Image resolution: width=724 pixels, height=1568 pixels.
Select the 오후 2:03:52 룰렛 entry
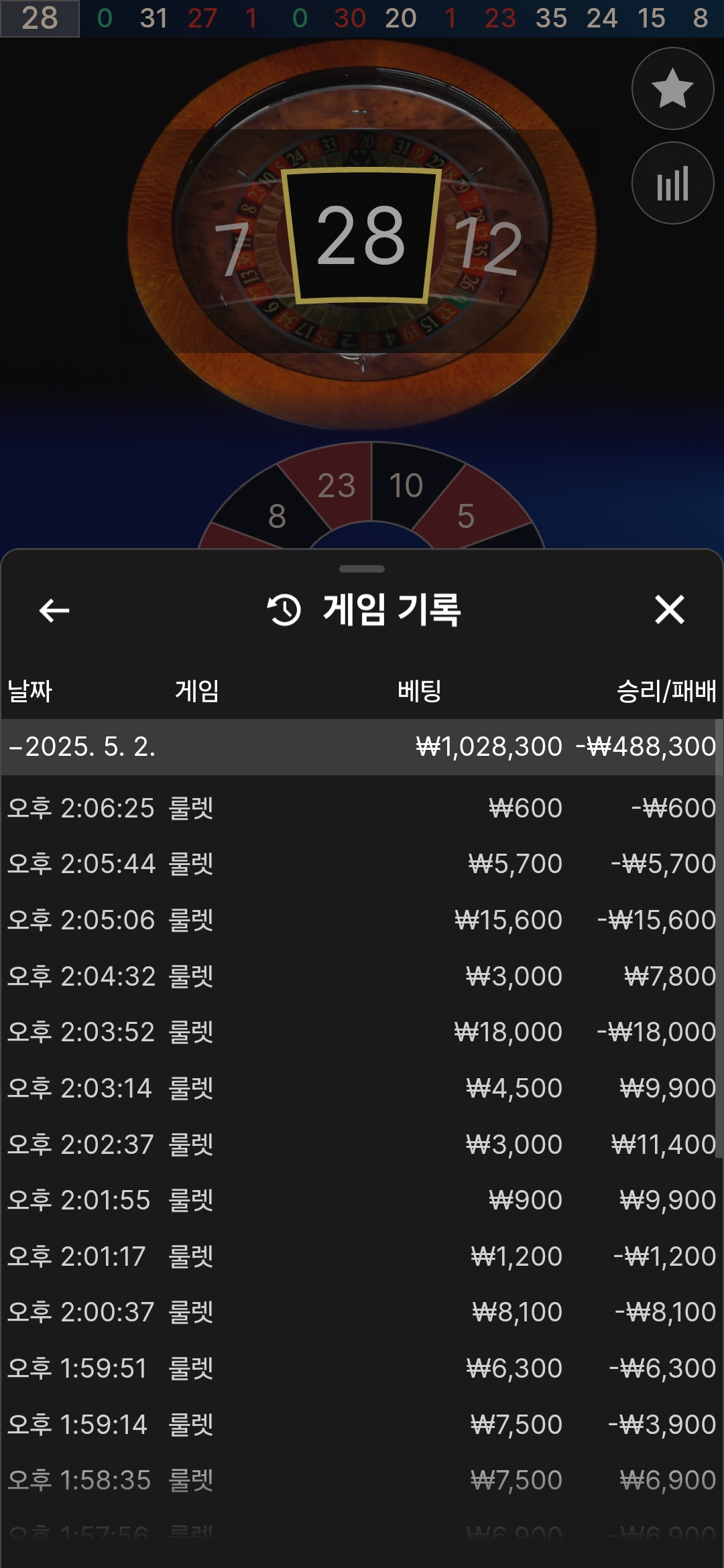coord(362,1032)
